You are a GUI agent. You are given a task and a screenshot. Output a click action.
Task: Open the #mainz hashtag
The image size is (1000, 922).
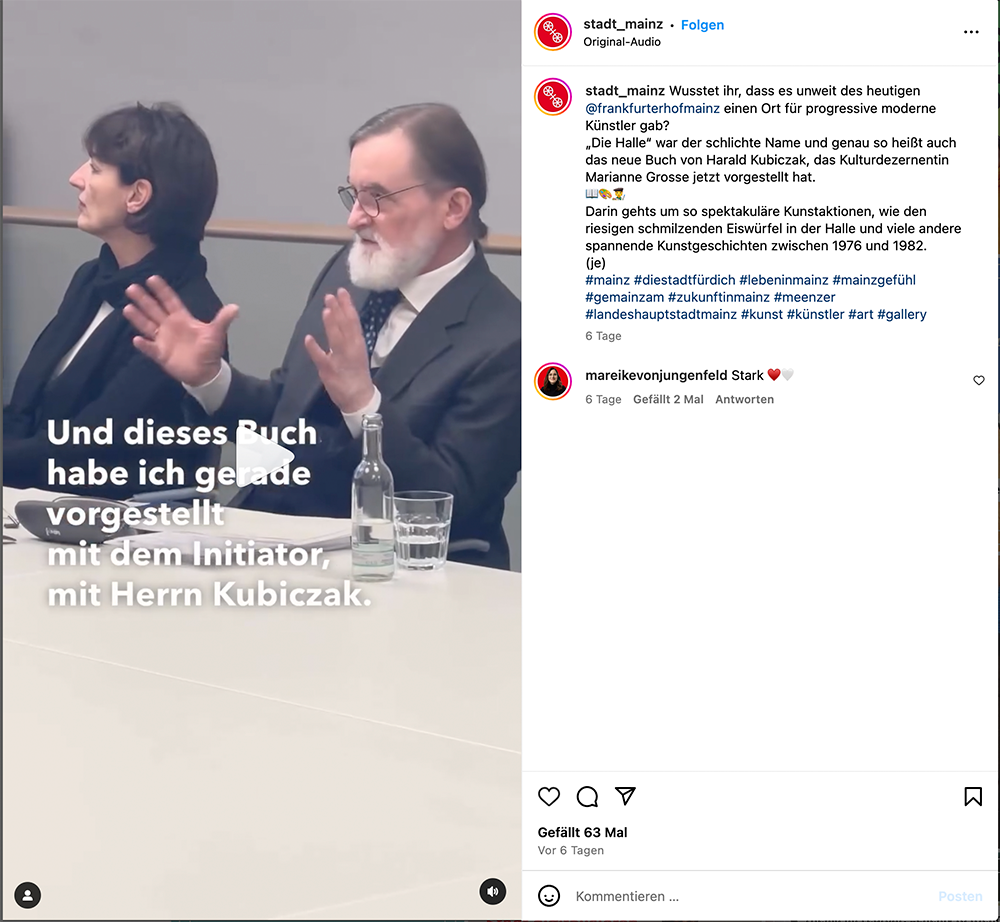pos(607,280)
